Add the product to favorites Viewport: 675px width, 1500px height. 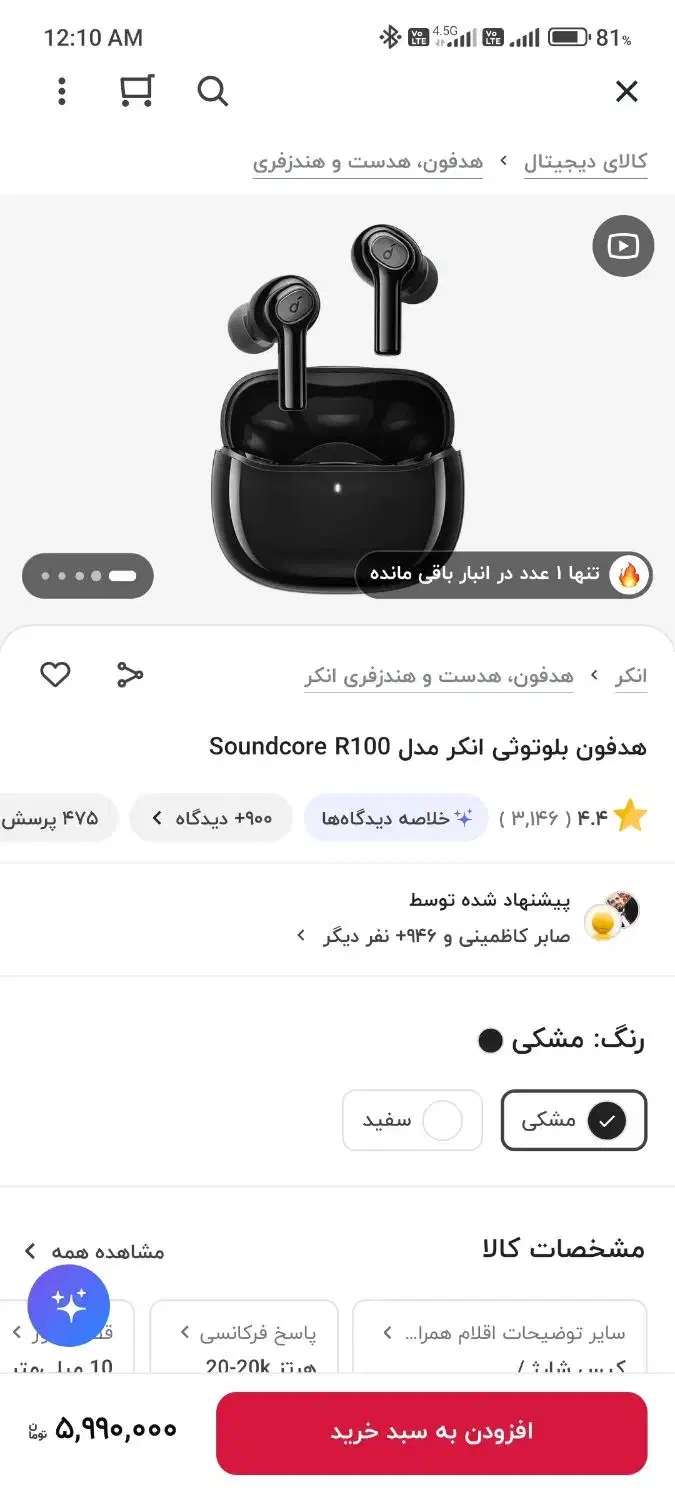(55, 675)
